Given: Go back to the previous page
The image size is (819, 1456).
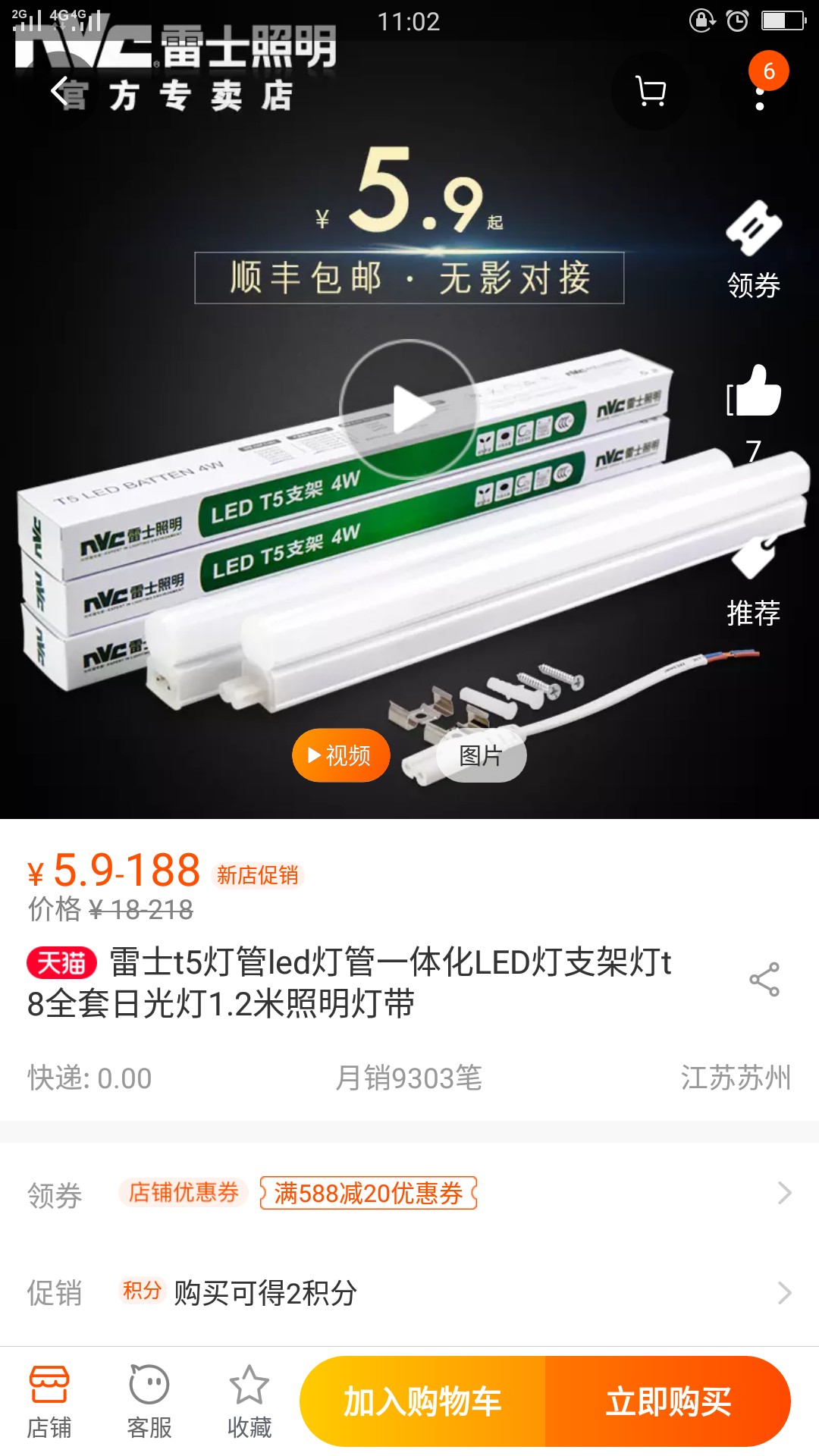Looking at the screenshot, I should 61,92.
